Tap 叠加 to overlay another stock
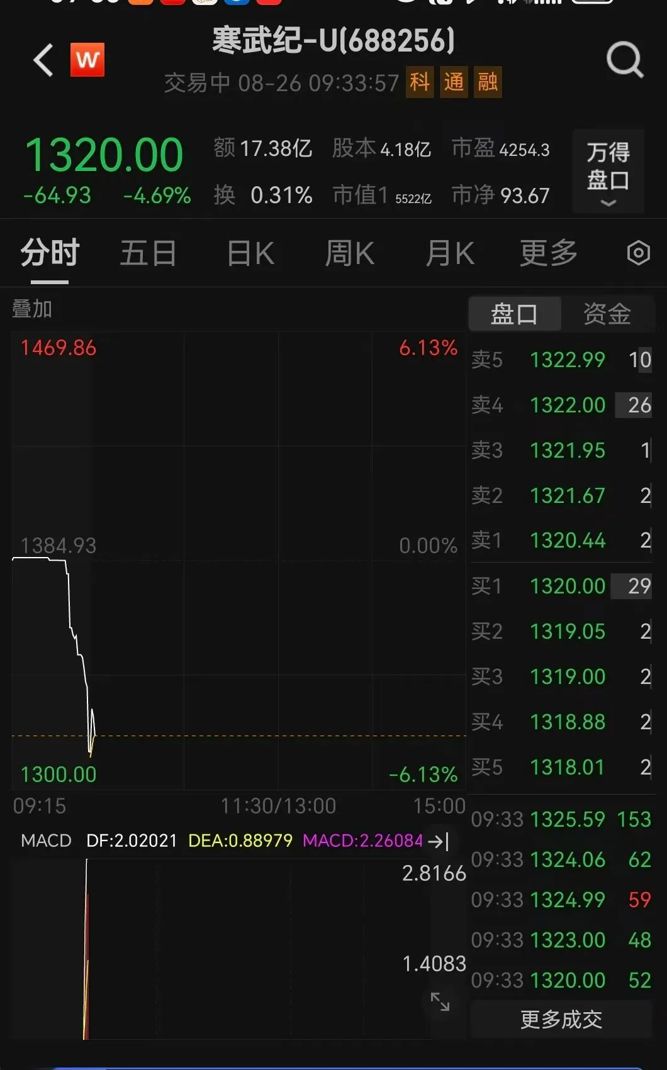The width and height of the screenshot is (667, 1070). point(32,309)
